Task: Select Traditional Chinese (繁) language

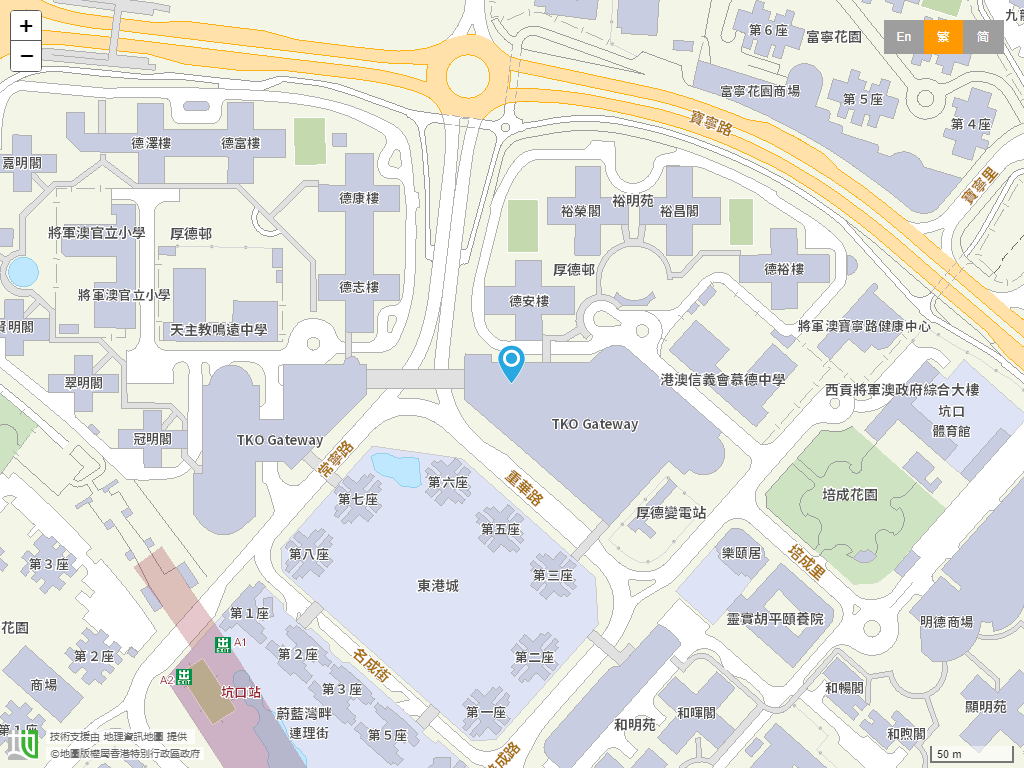Action: [x=943, y=37]
